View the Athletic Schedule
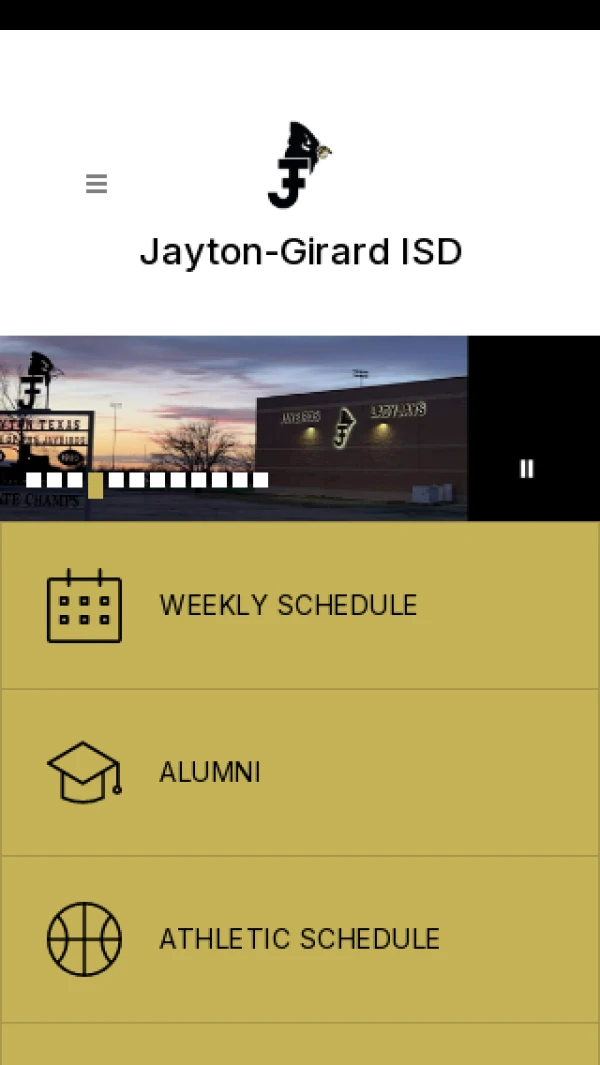The height and width of the screenshot is (1065, 600). [299, 939]
